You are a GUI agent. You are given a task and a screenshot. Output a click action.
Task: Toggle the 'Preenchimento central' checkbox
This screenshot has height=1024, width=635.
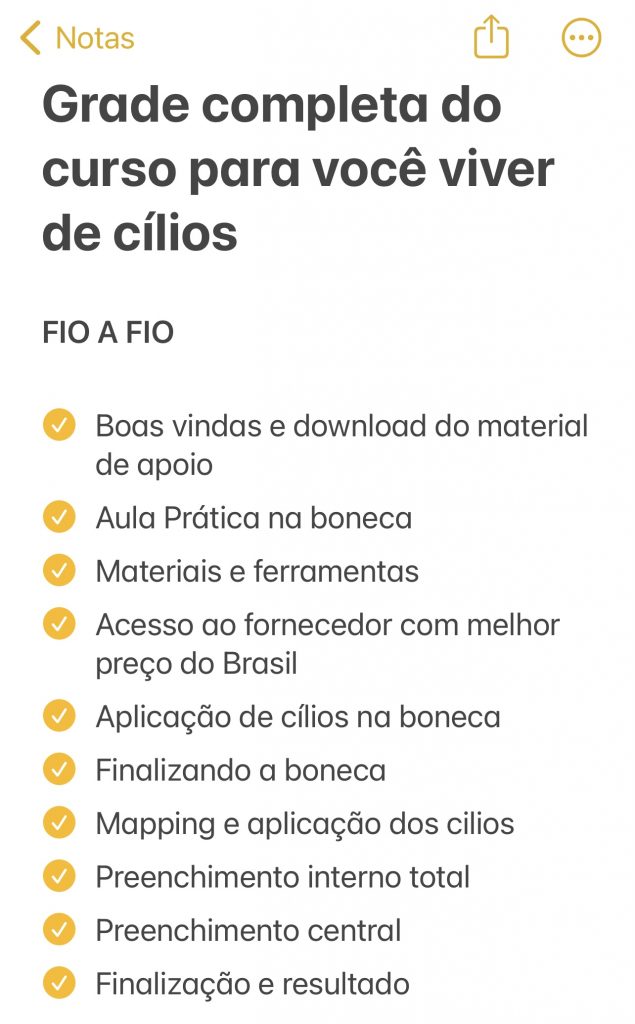tap(59, 929)
